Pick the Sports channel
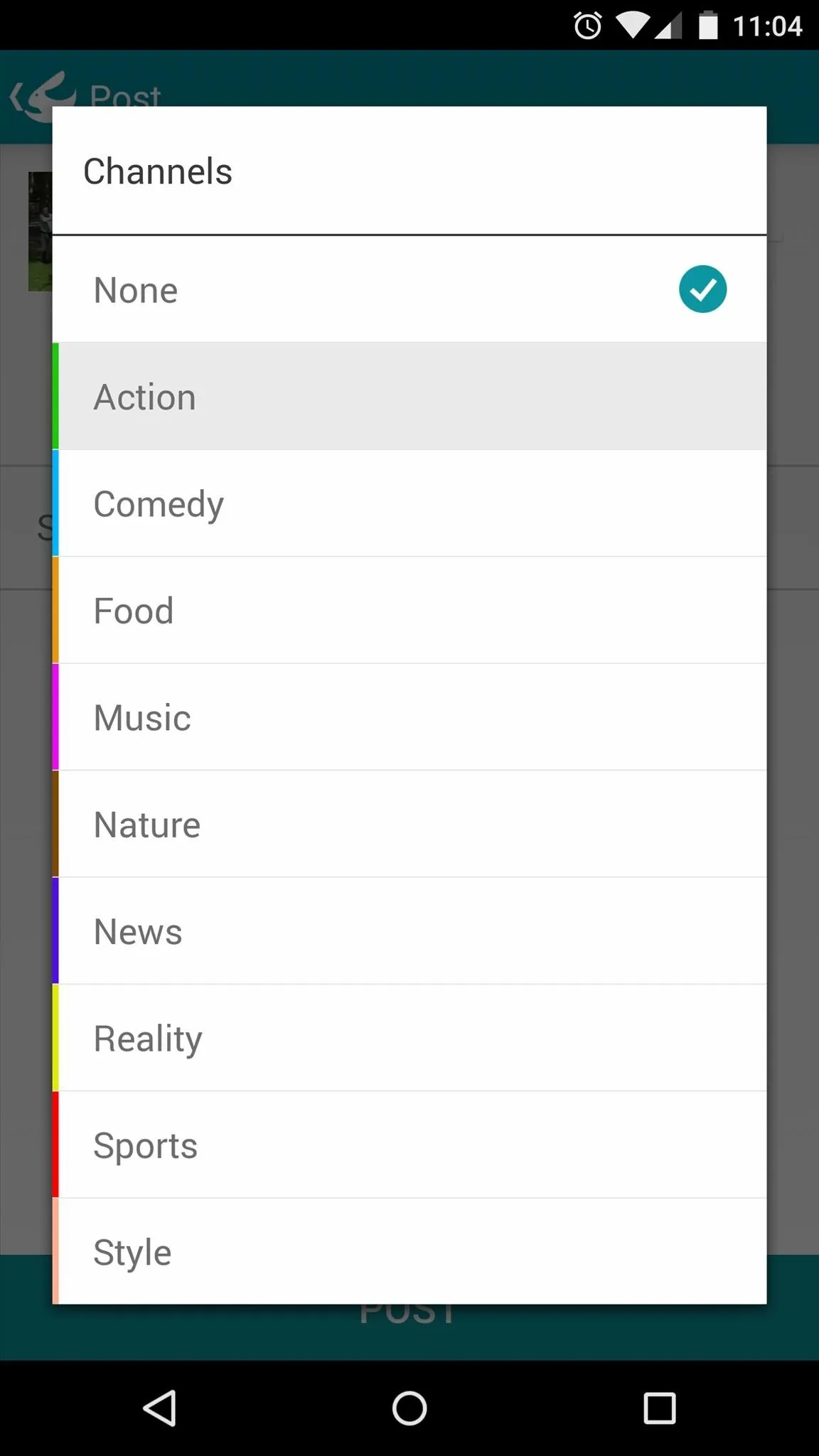Viewport: 819px width, 1456px height. click(409, 1145)
